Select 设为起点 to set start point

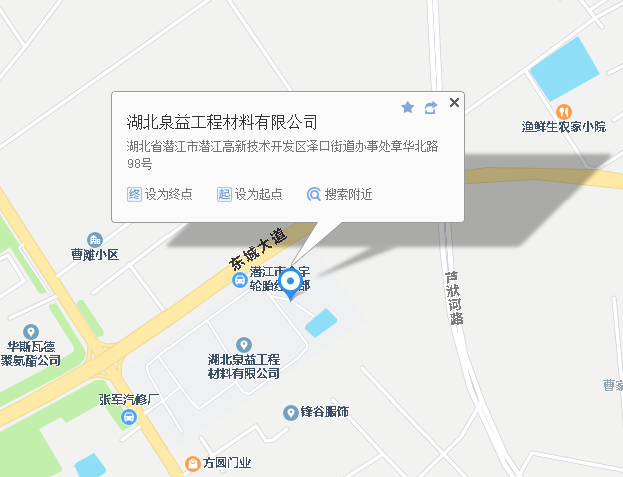point(250,194)
